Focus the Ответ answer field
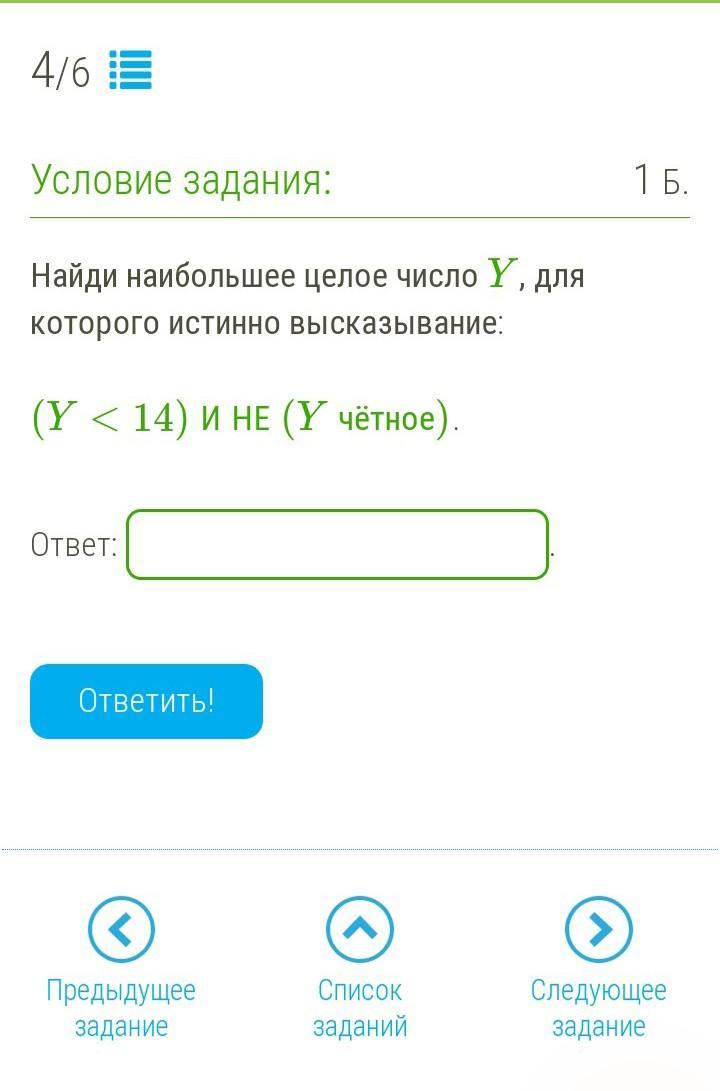The height and width of the screenshot is (1091, 720). [x=337, y=545]
